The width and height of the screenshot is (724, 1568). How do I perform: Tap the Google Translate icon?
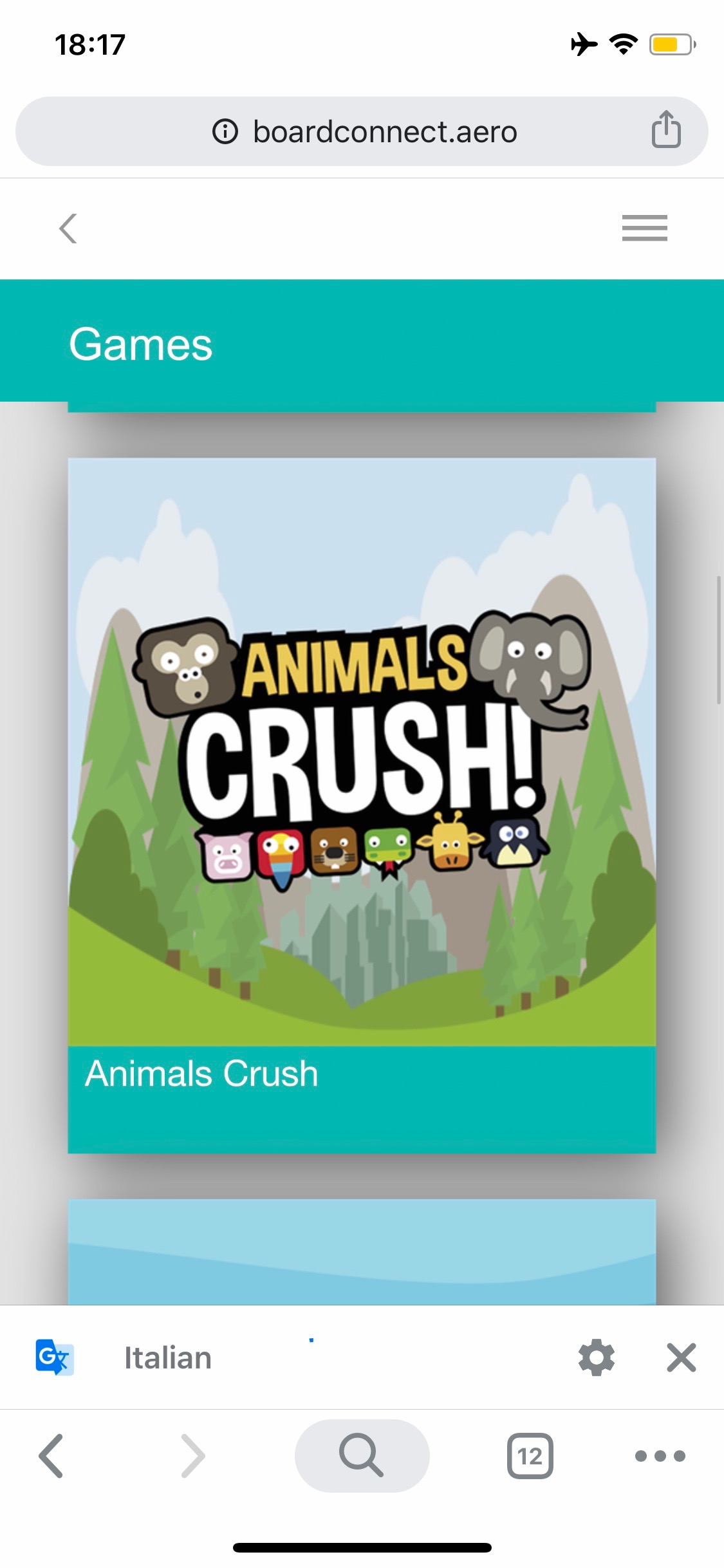coord(54,1357)
